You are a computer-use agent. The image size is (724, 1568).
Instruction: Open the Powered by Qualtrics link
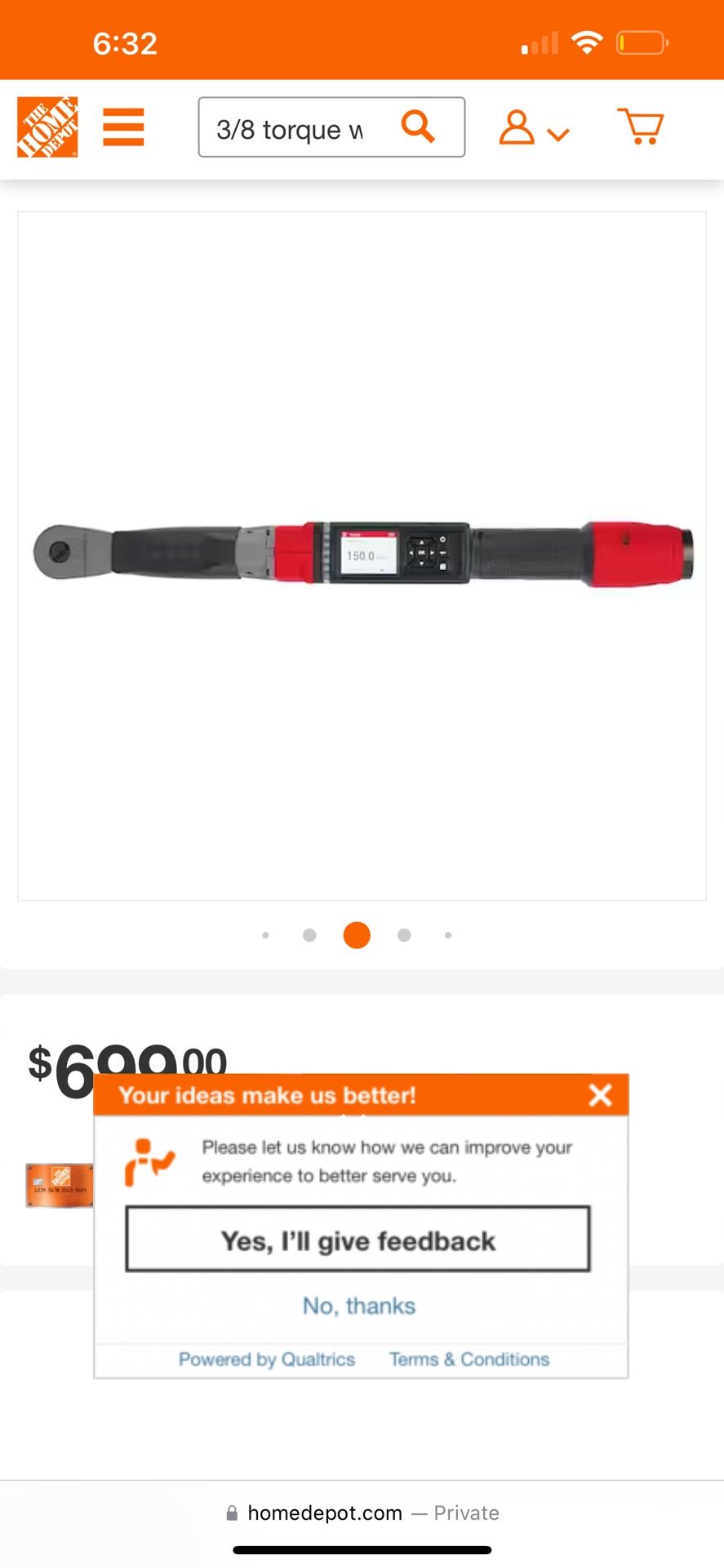pos(266,1359)
